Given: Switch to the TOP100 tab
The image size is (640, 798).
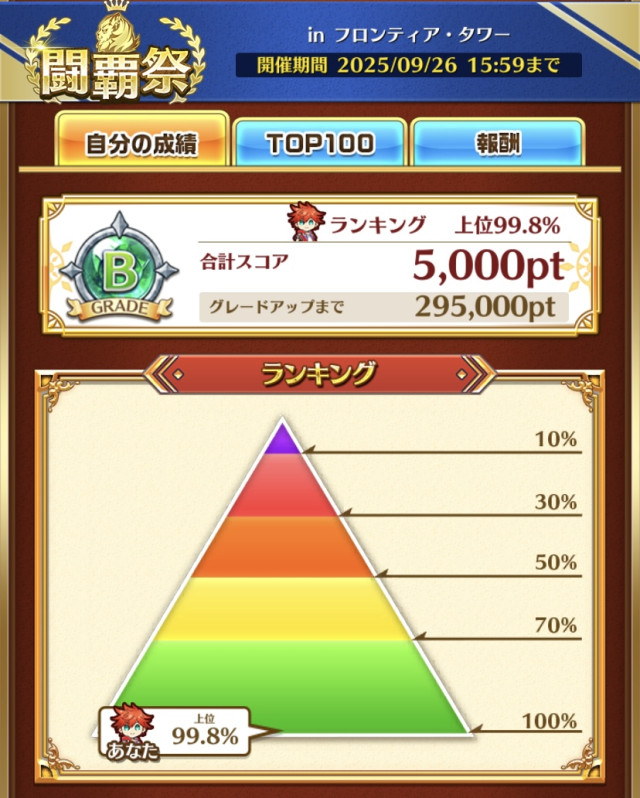Looking at the screenshot, I should click(320, 142).
